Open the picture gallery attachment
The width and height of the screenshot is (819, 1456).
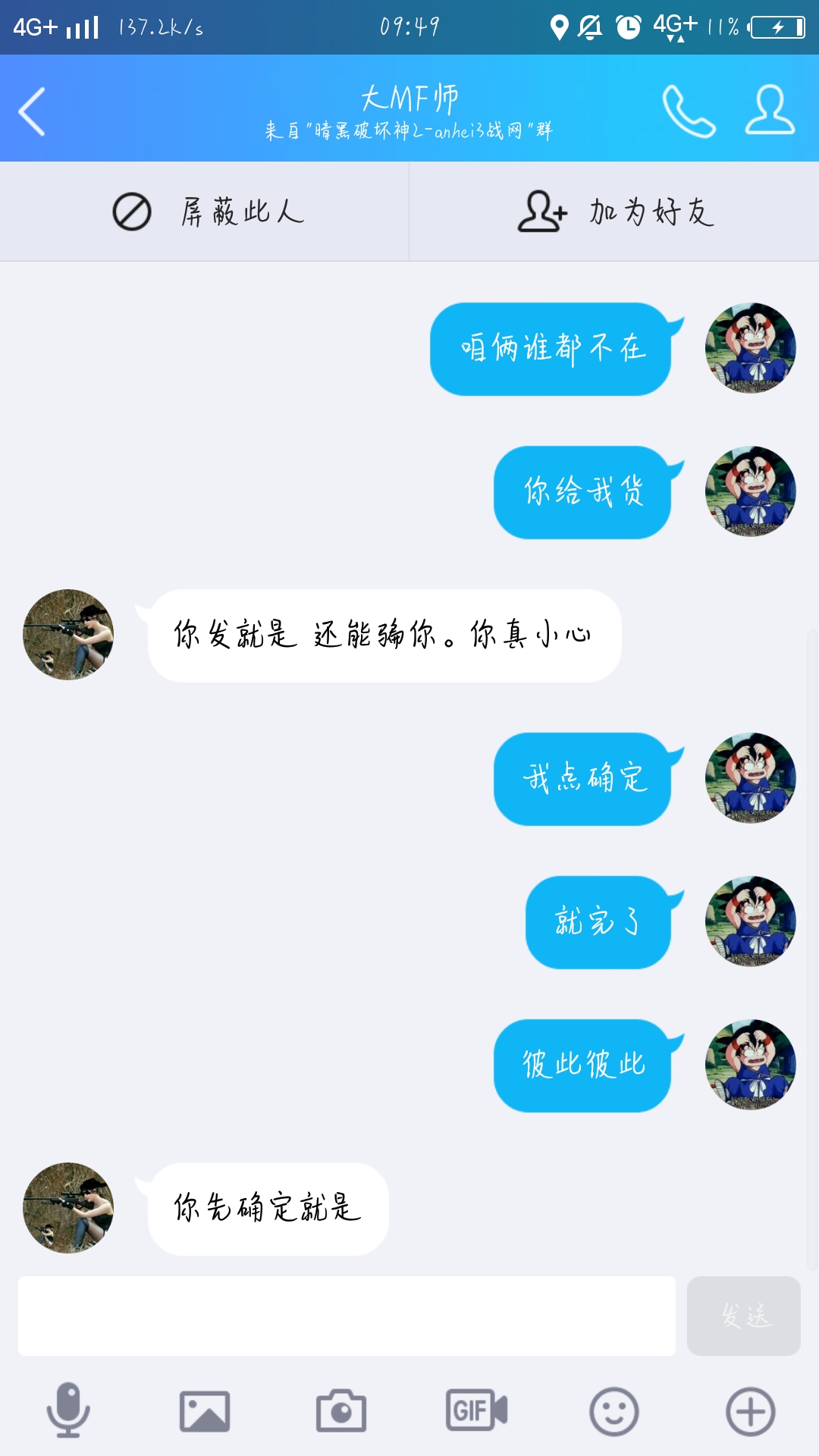pos(205,1411)
